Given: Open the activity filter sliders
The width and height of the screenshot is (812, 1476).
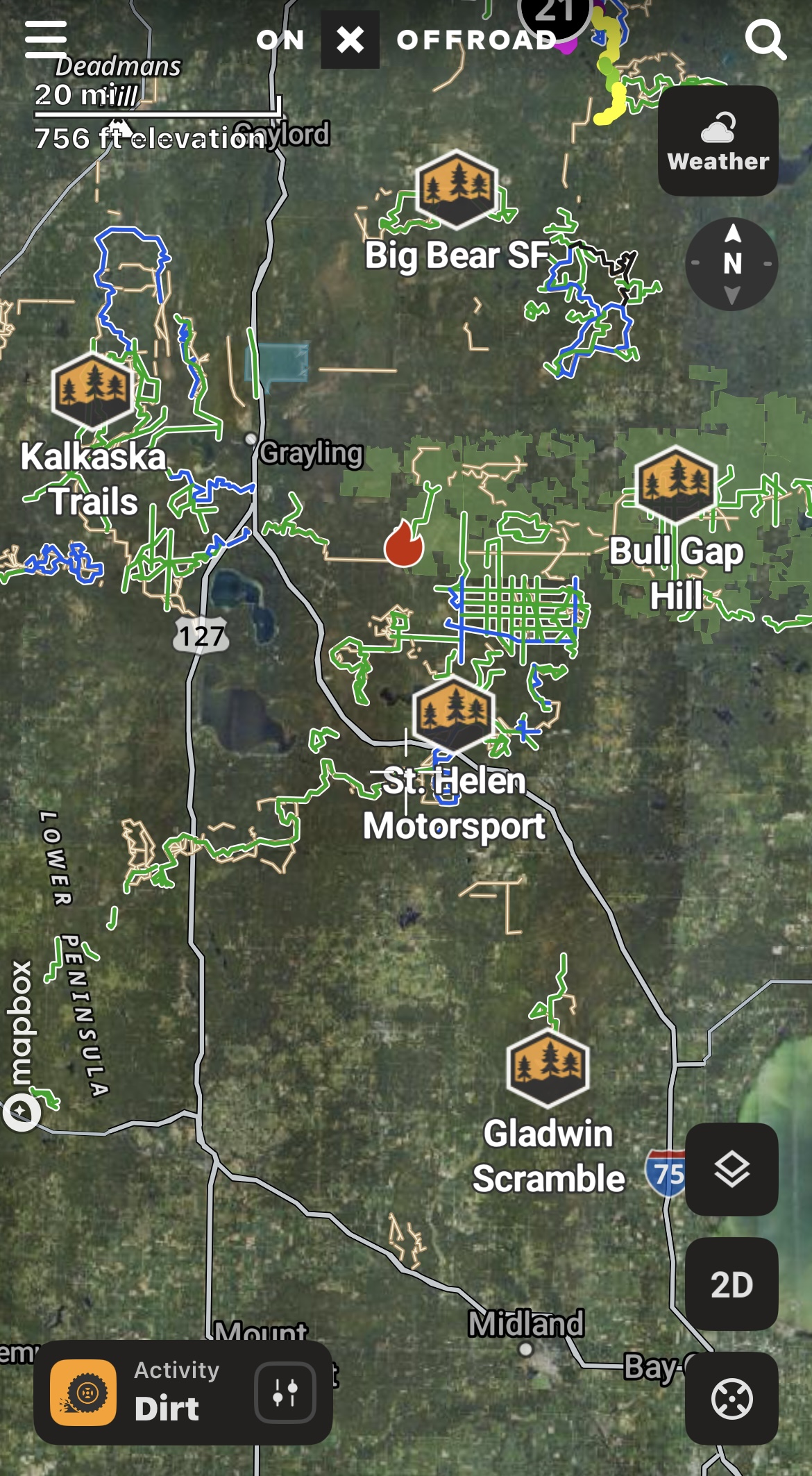Looking at the screenshot, I should (285, 1392).
